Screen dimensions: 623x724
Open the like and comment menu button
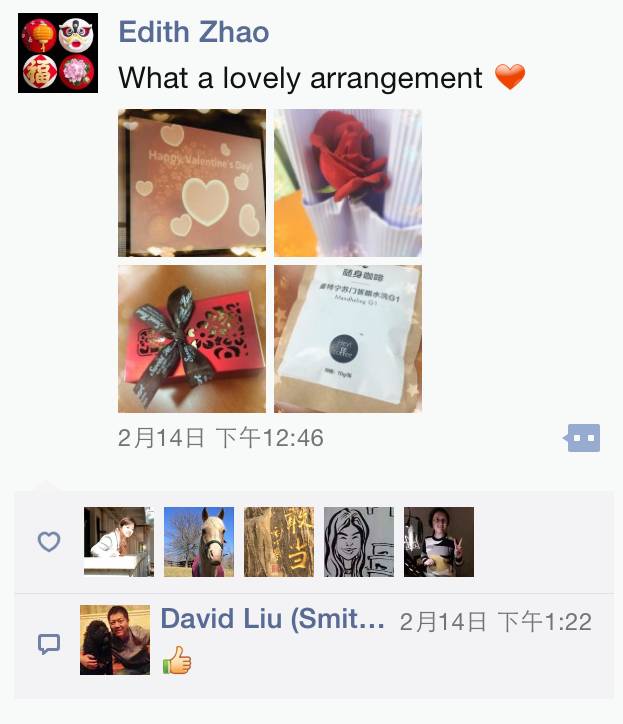pos(583,438)
